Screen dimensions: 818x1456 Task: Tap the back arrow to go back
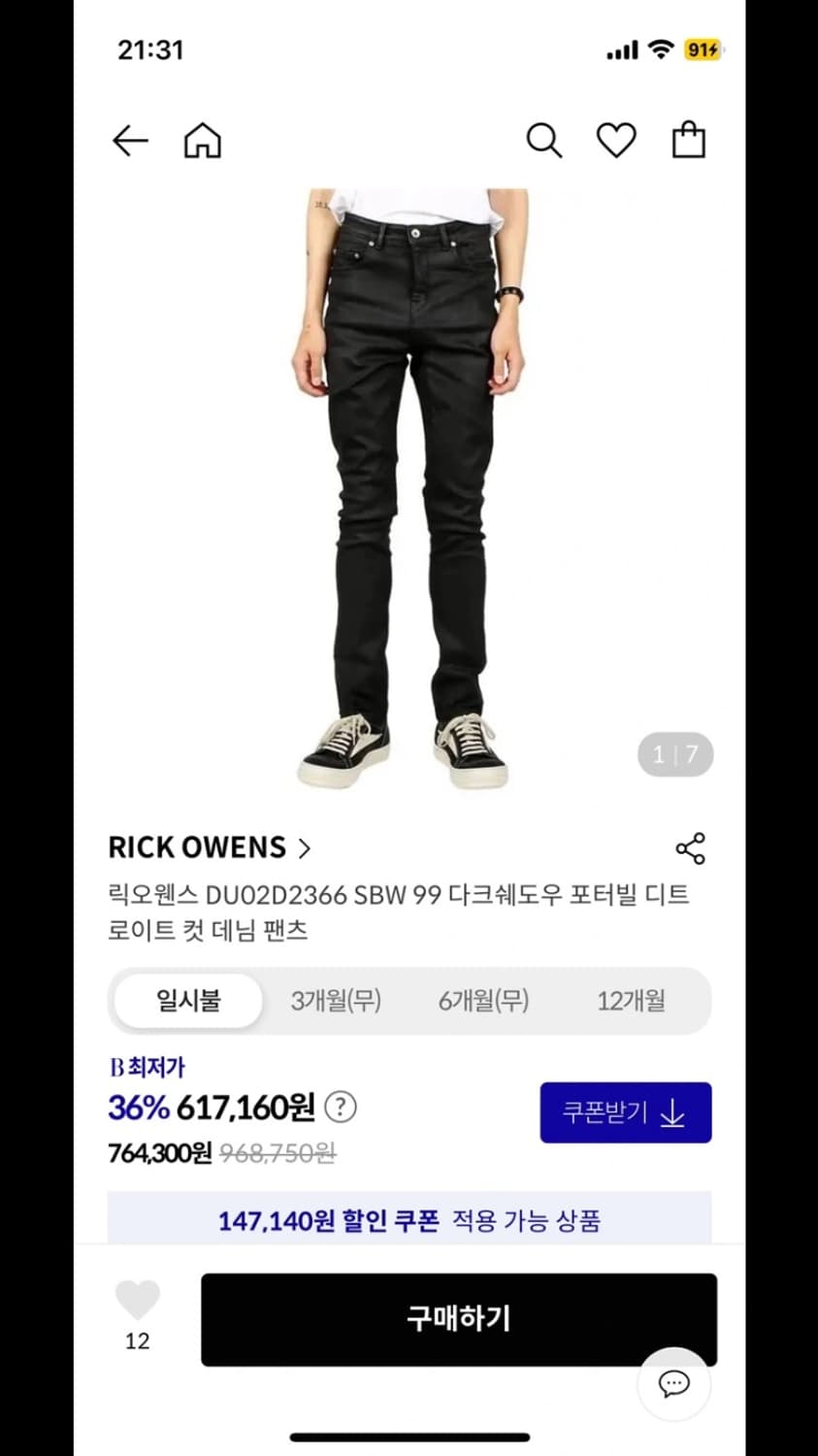[130, 141]
